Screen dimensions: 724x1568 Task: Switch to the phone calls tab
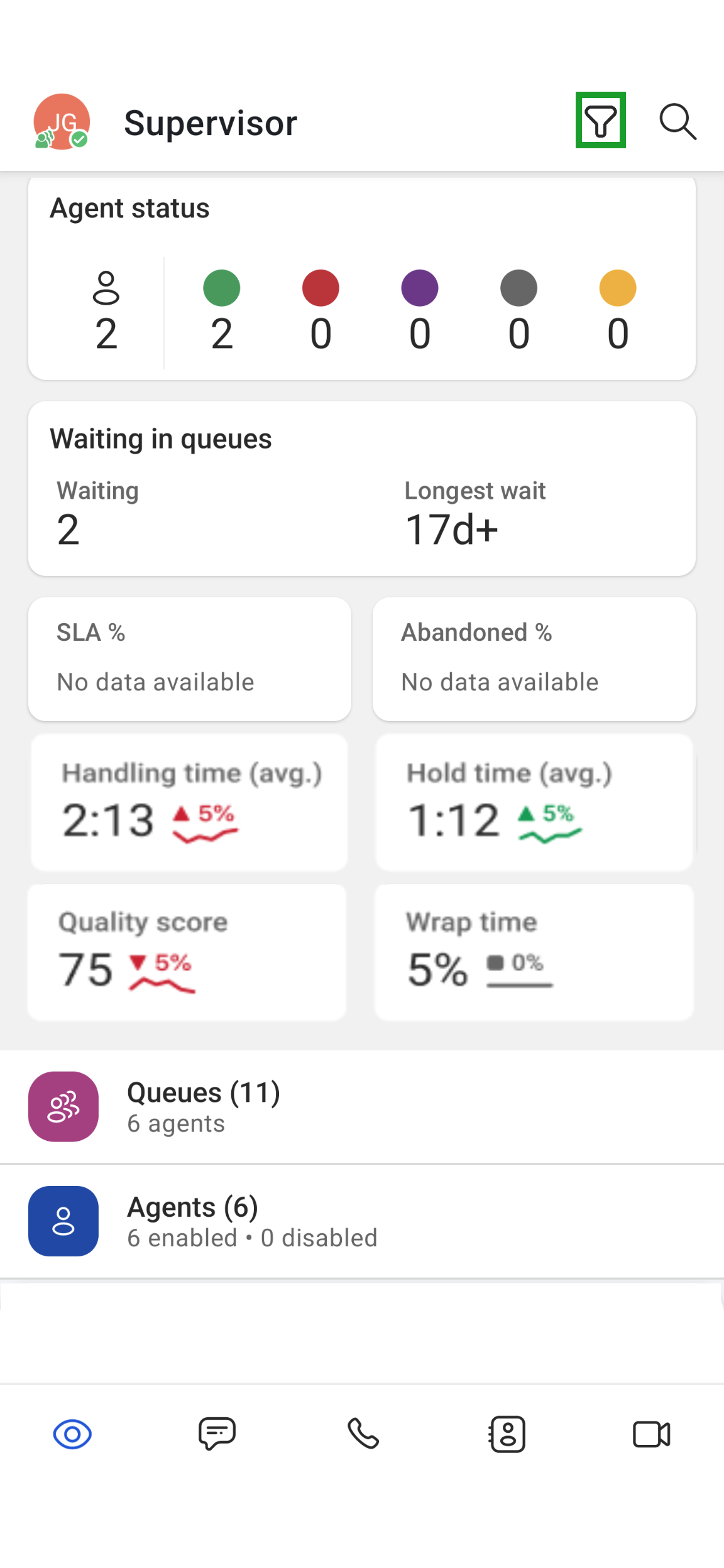pos(363,1434)
